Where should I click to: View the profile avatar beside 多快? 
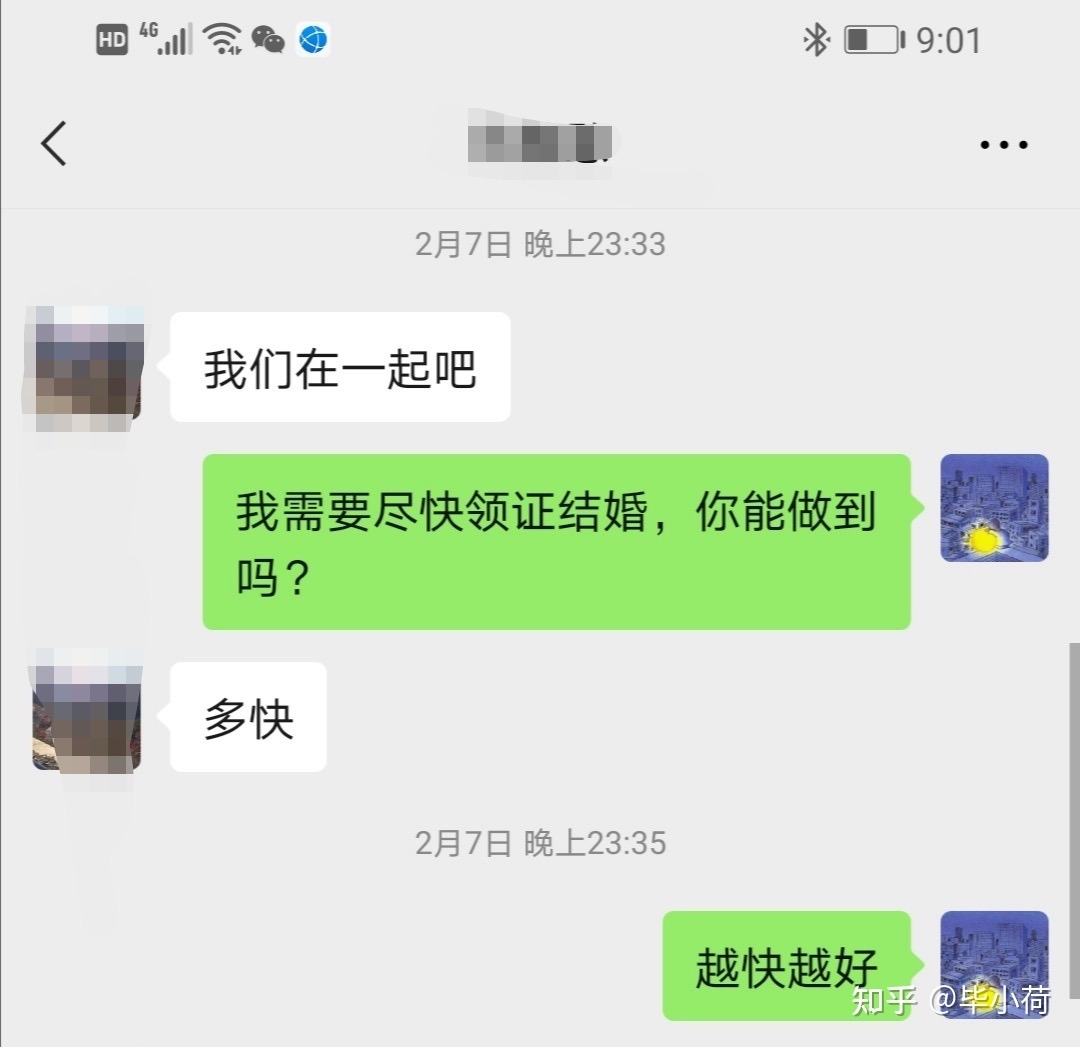tap(86, 716)
